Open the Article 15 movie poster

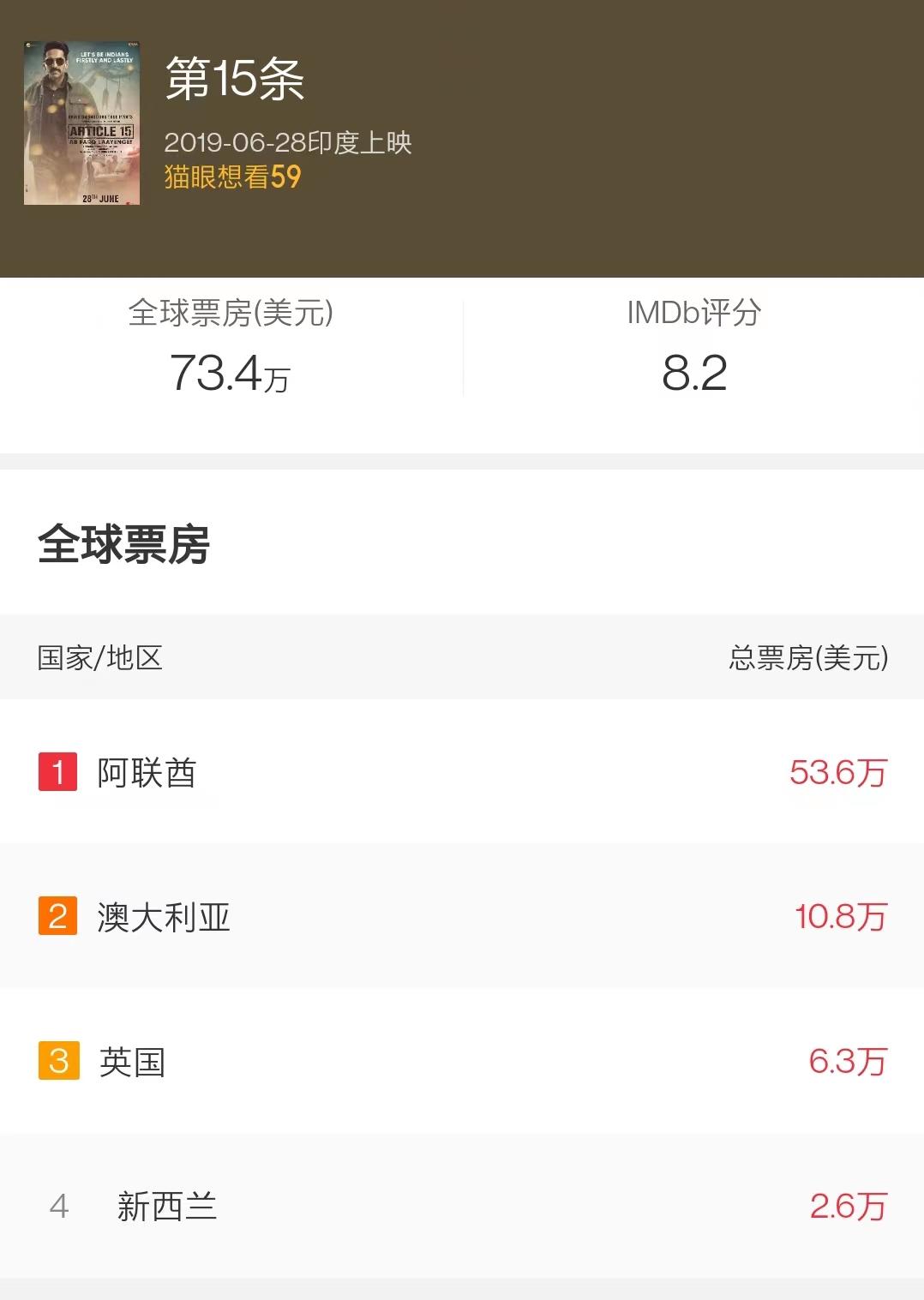pos(81,123)
